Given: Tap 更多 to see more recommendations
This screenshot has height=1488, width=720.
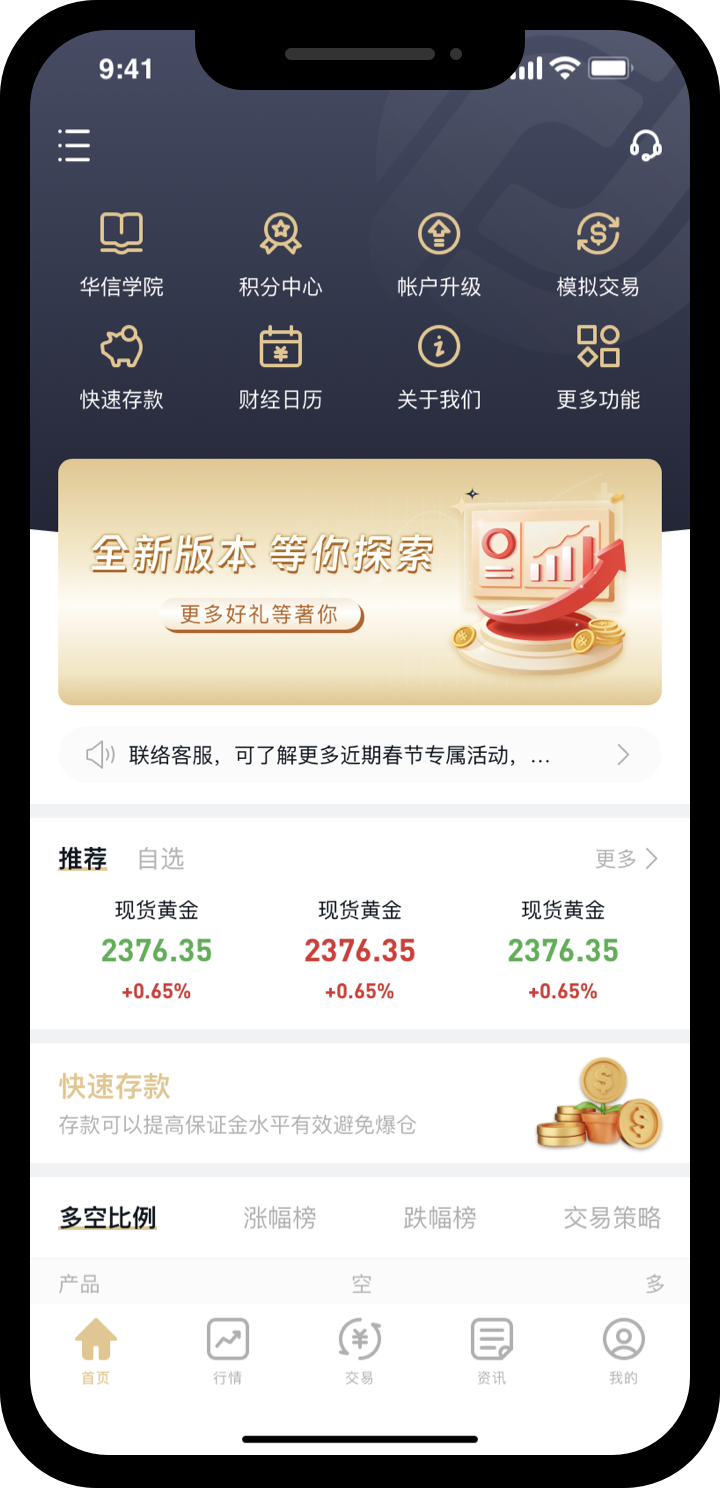Looking at the screenshot, I should 627,859.
